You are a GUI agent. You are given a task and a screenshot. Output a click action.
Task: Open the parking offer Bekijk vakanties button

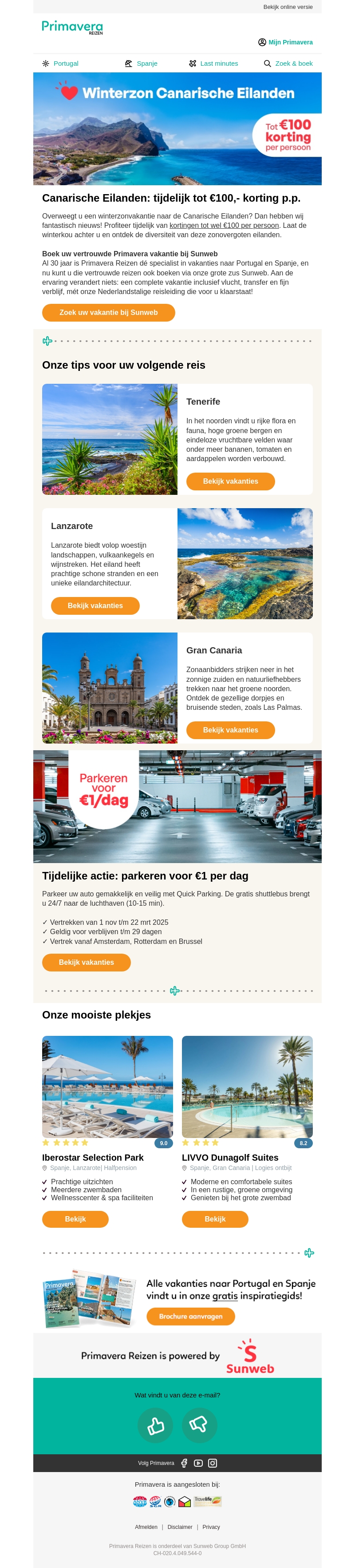[x=87, y=963]
